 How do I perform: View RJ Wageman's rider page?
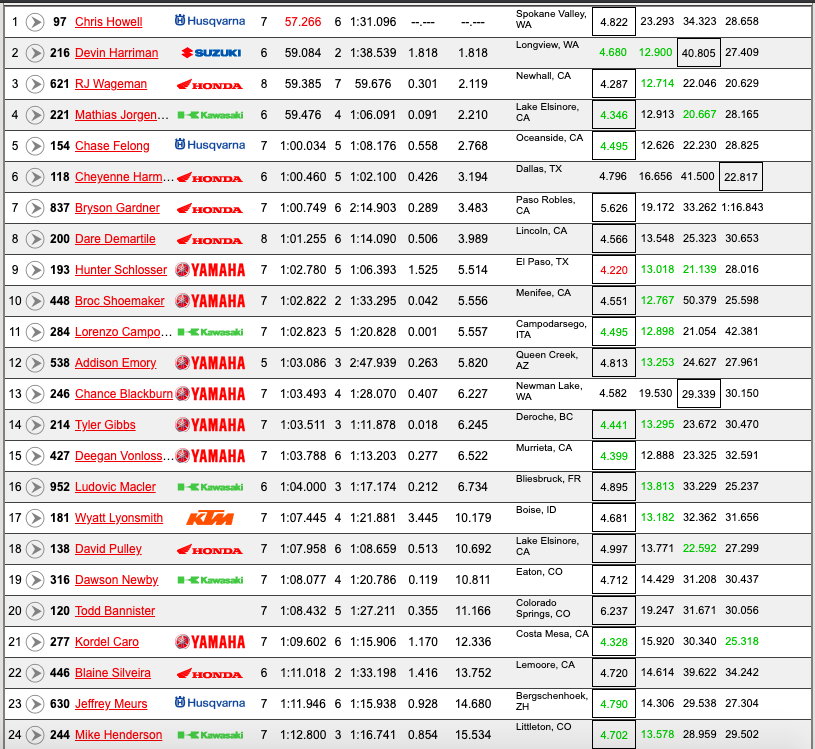click(x=110, y=84)
